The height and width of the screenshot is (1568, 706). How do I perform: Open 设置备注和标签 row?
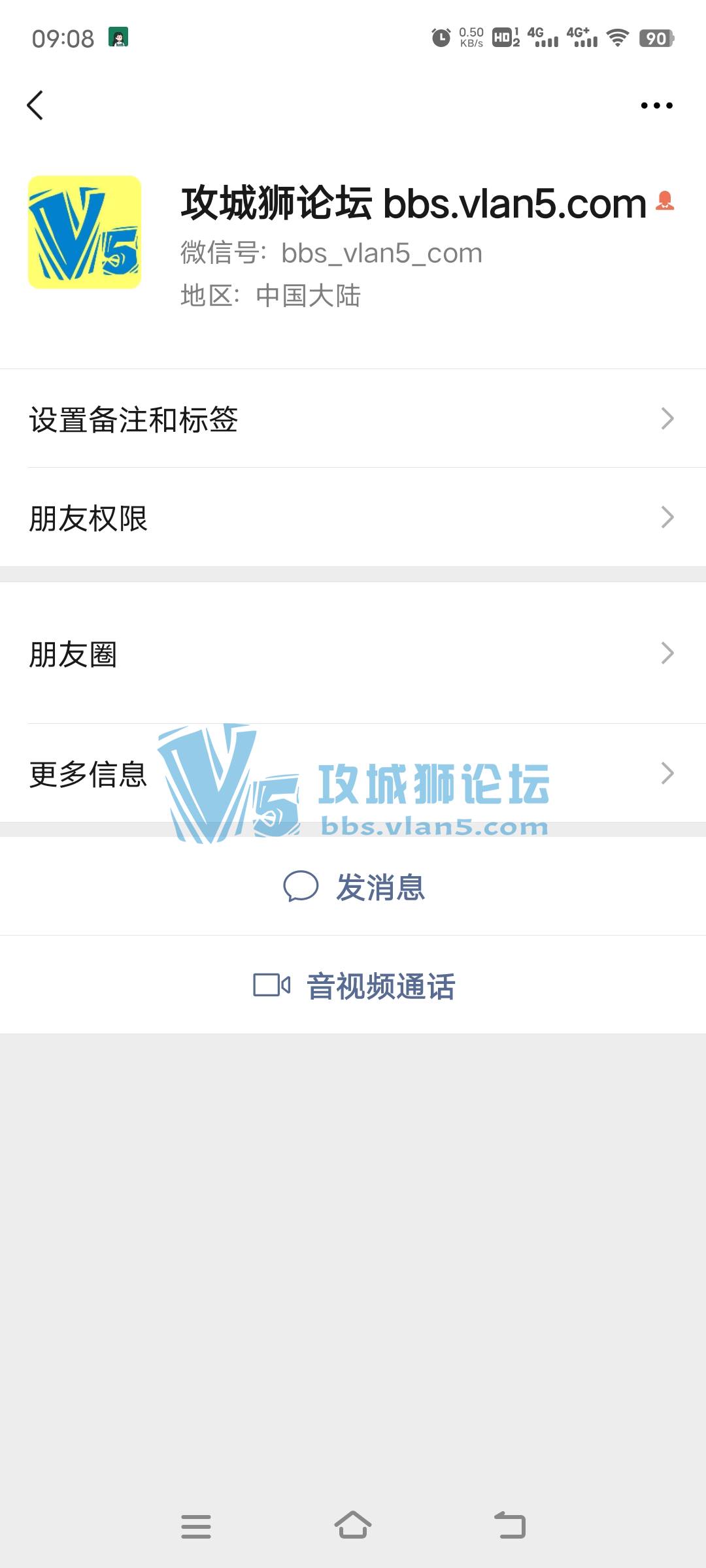[x=353, y=419]
